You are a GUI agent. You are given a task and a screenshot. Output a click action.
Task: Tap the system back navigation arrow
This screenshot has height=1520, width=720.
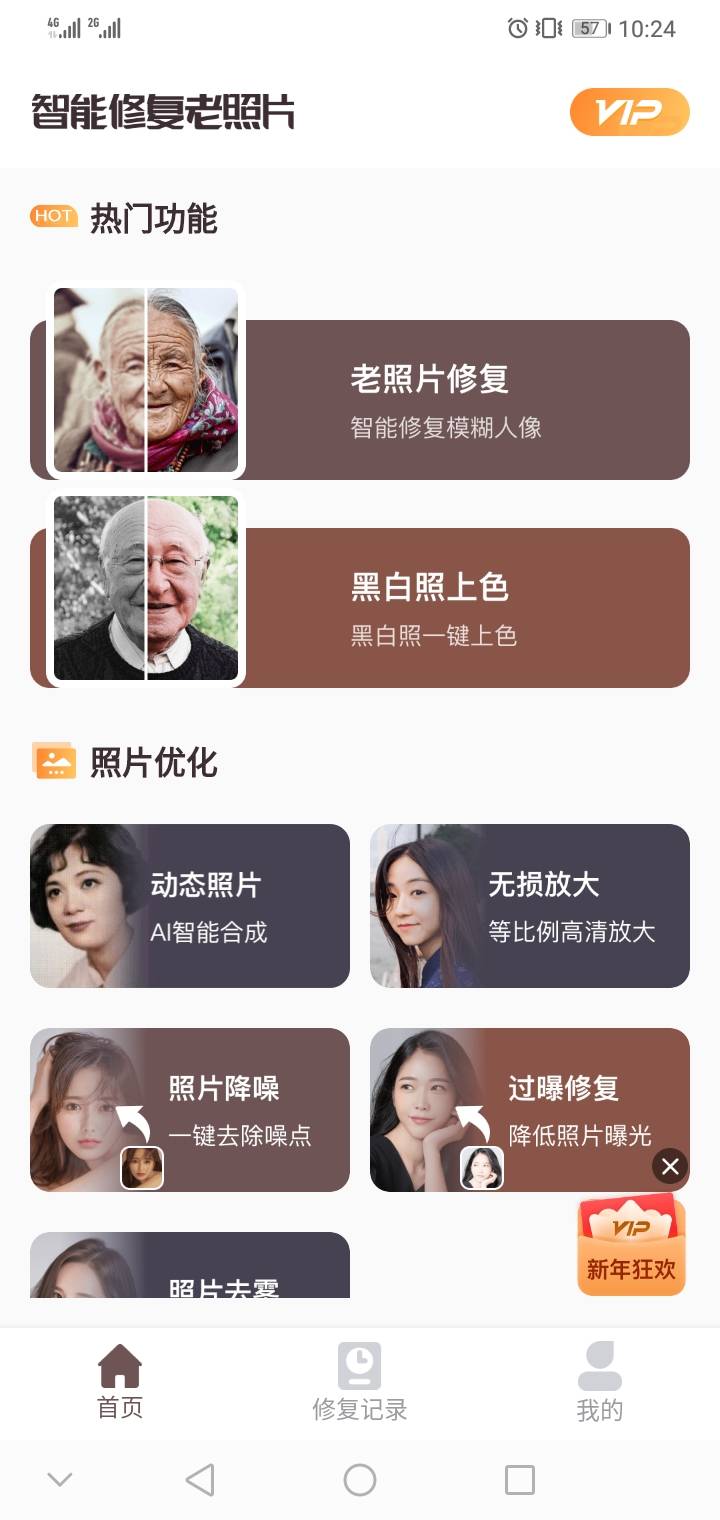[200, 1479]
